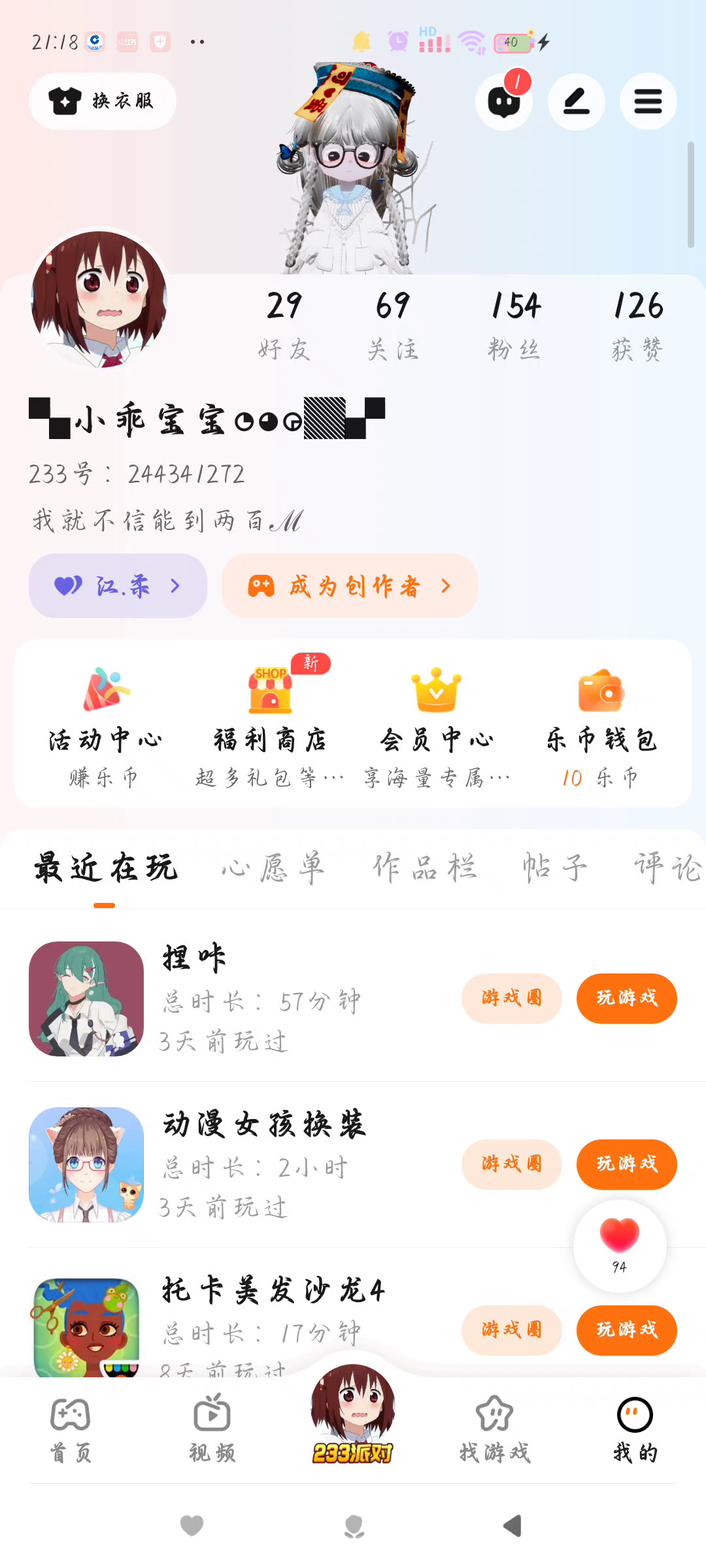This screenshot has height=1568, width=706.
Task: Open 乐币钱包 coin wallet
Action: pyautogui.click(x=601, y=724)
